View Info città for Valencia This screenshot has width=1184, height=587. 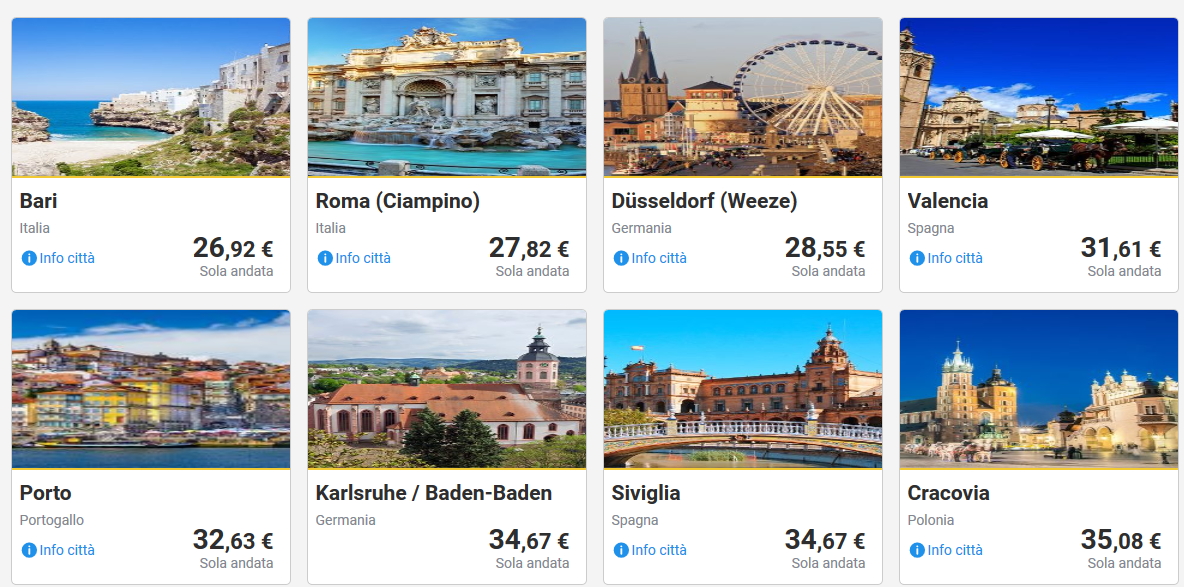[947, 258]
